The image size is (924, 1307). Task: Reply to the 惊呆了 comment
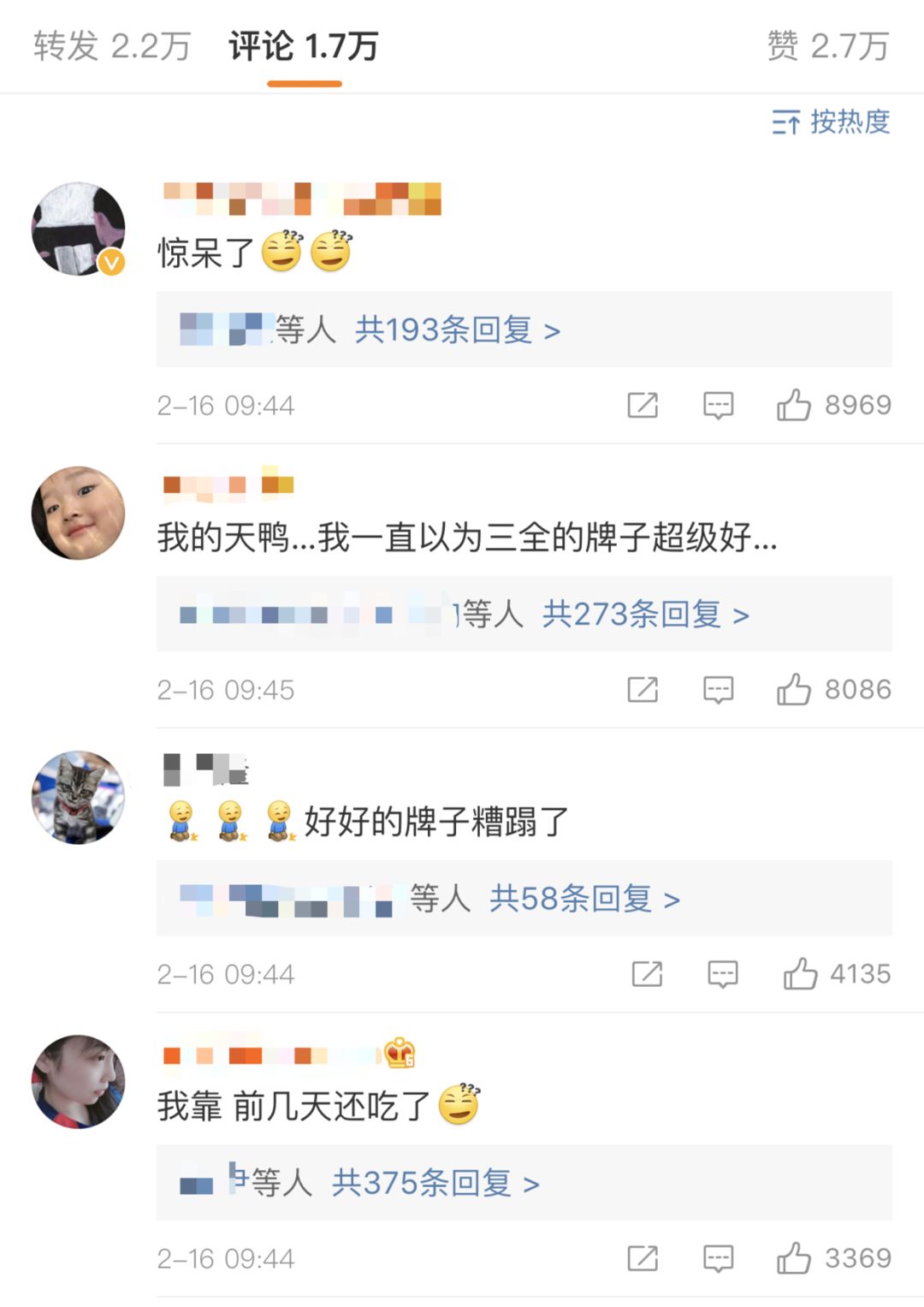coord(718,405)
